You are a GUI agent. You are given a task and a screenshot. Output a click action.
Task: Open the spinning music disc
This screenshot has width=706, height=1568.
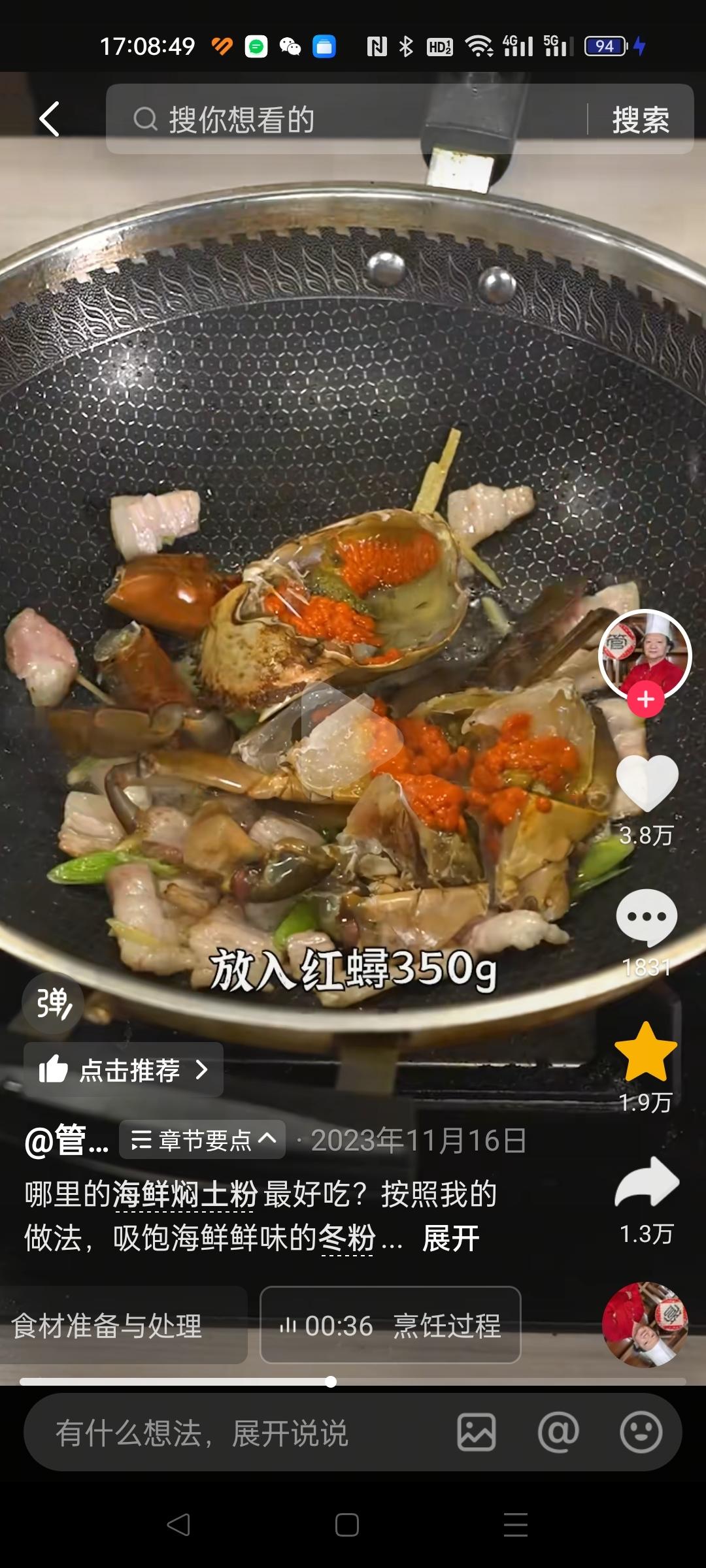[645, 1324]
